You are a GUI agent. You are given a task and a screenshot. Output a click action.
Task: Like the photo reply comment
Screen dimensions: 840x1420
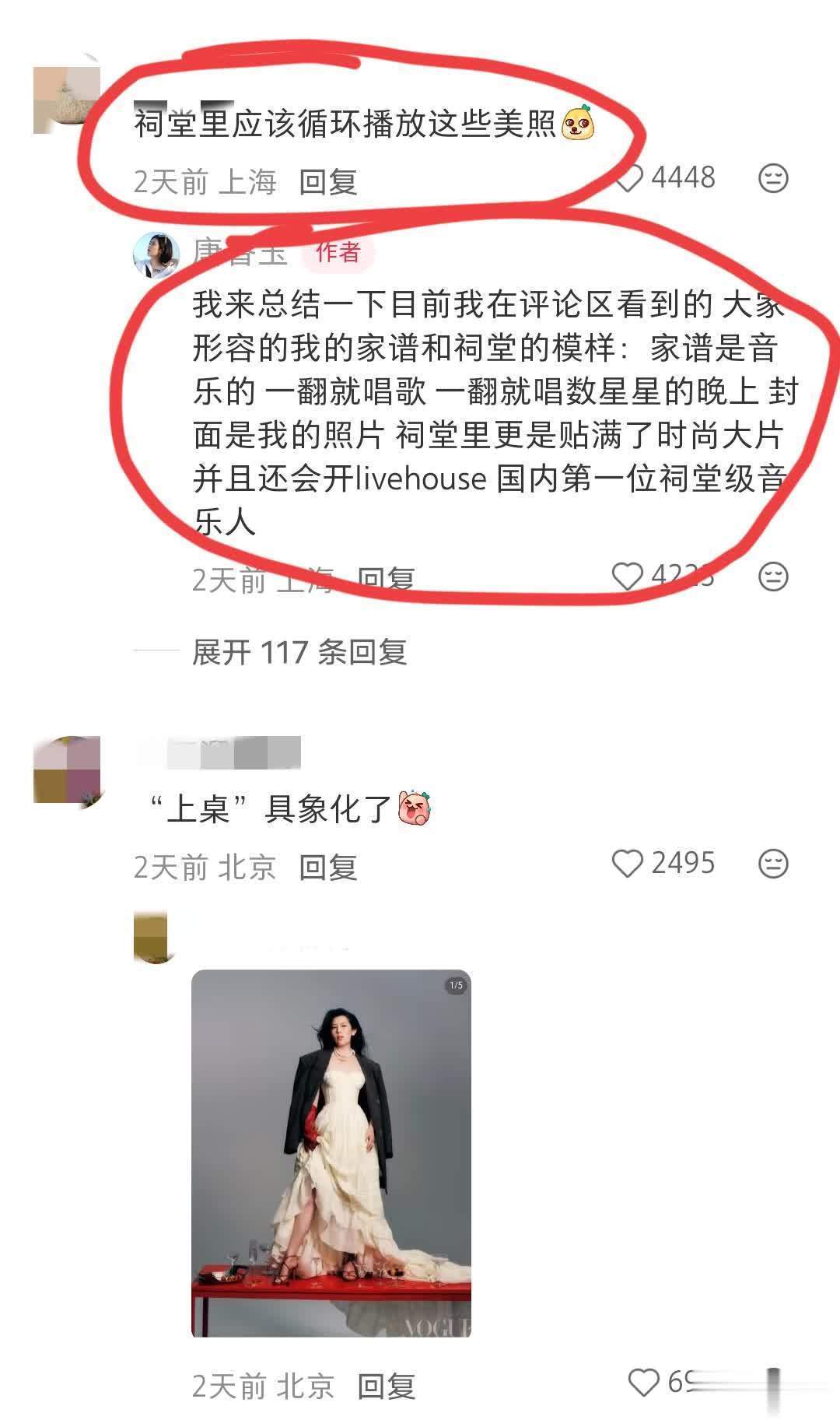[643, 1382]
